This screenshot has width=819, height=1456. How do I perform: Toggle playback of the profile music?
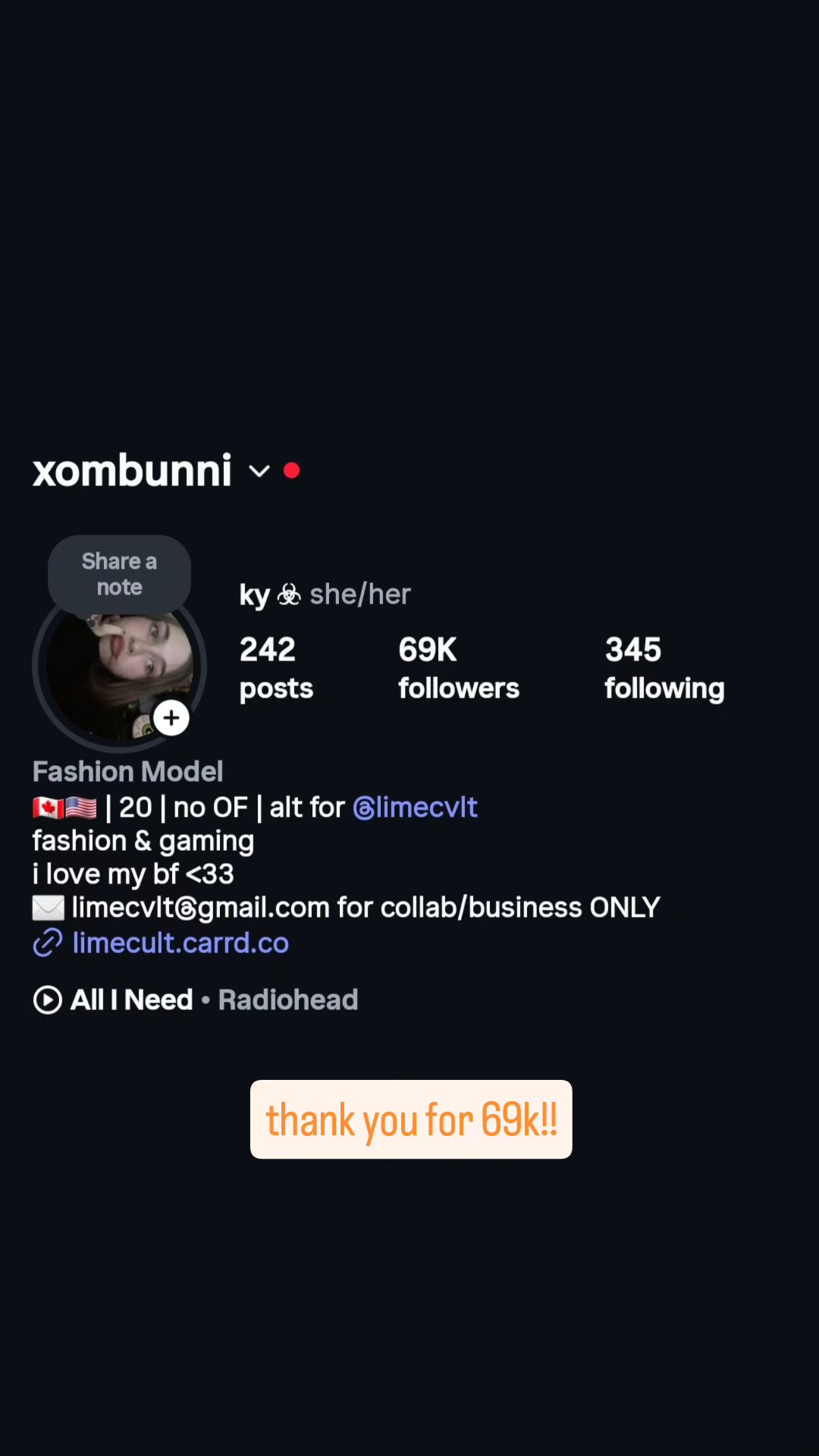click(x=47, y=999)
